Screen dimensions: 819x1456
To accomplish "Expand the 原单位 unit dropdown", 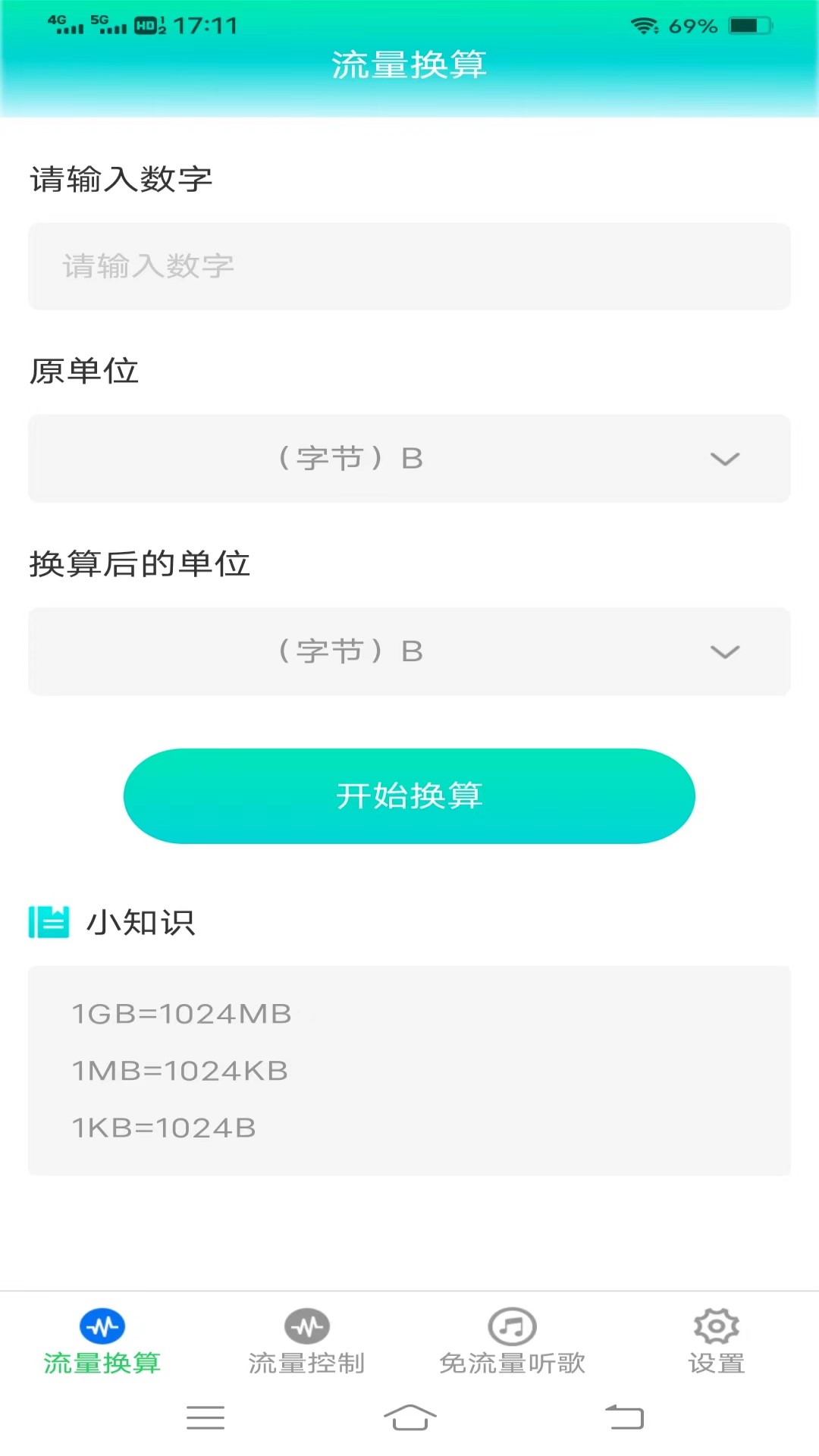I will click(x=409, y=458).
